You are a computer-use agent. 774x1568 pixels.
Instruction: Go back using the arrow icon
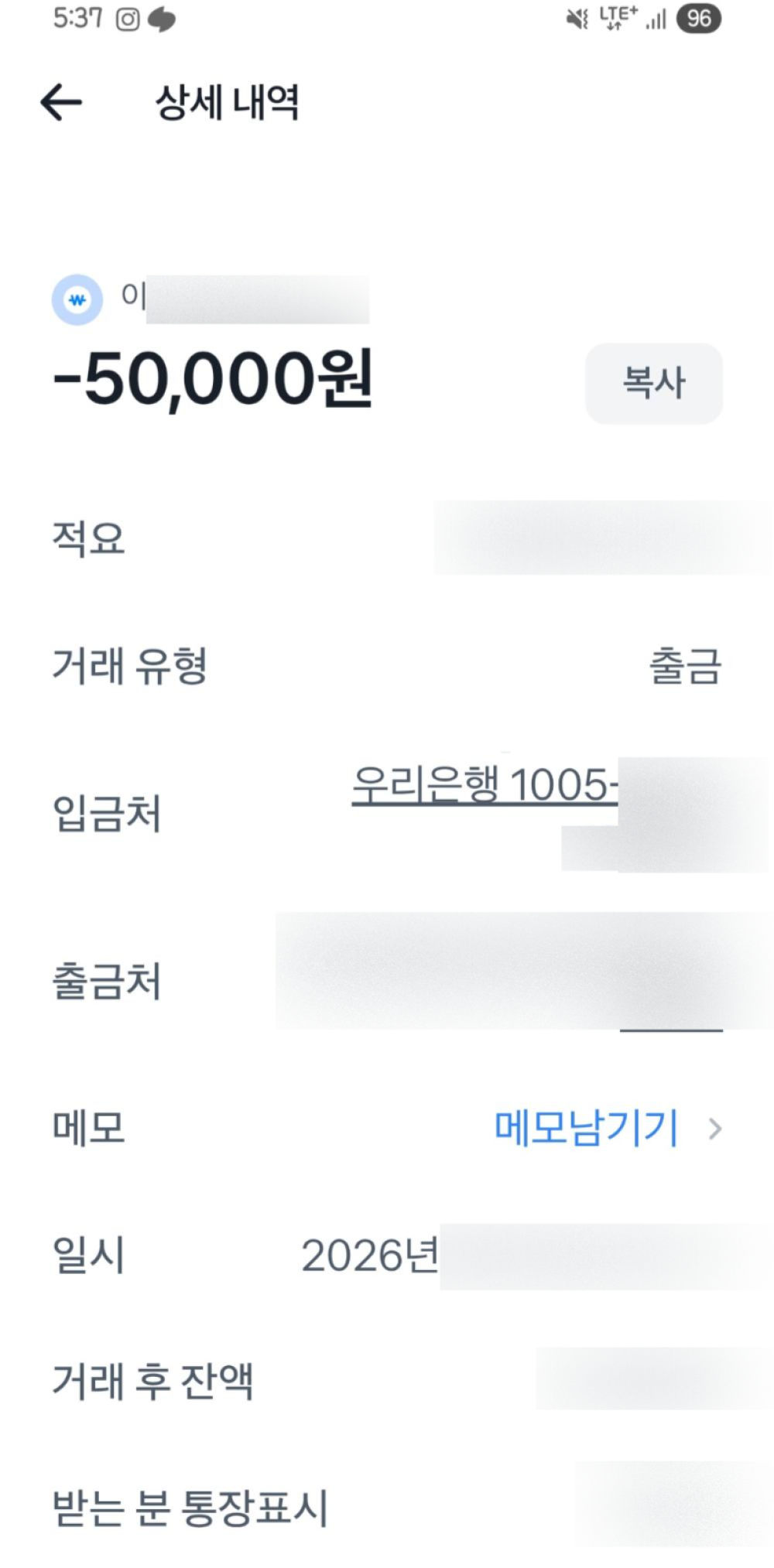61,102
